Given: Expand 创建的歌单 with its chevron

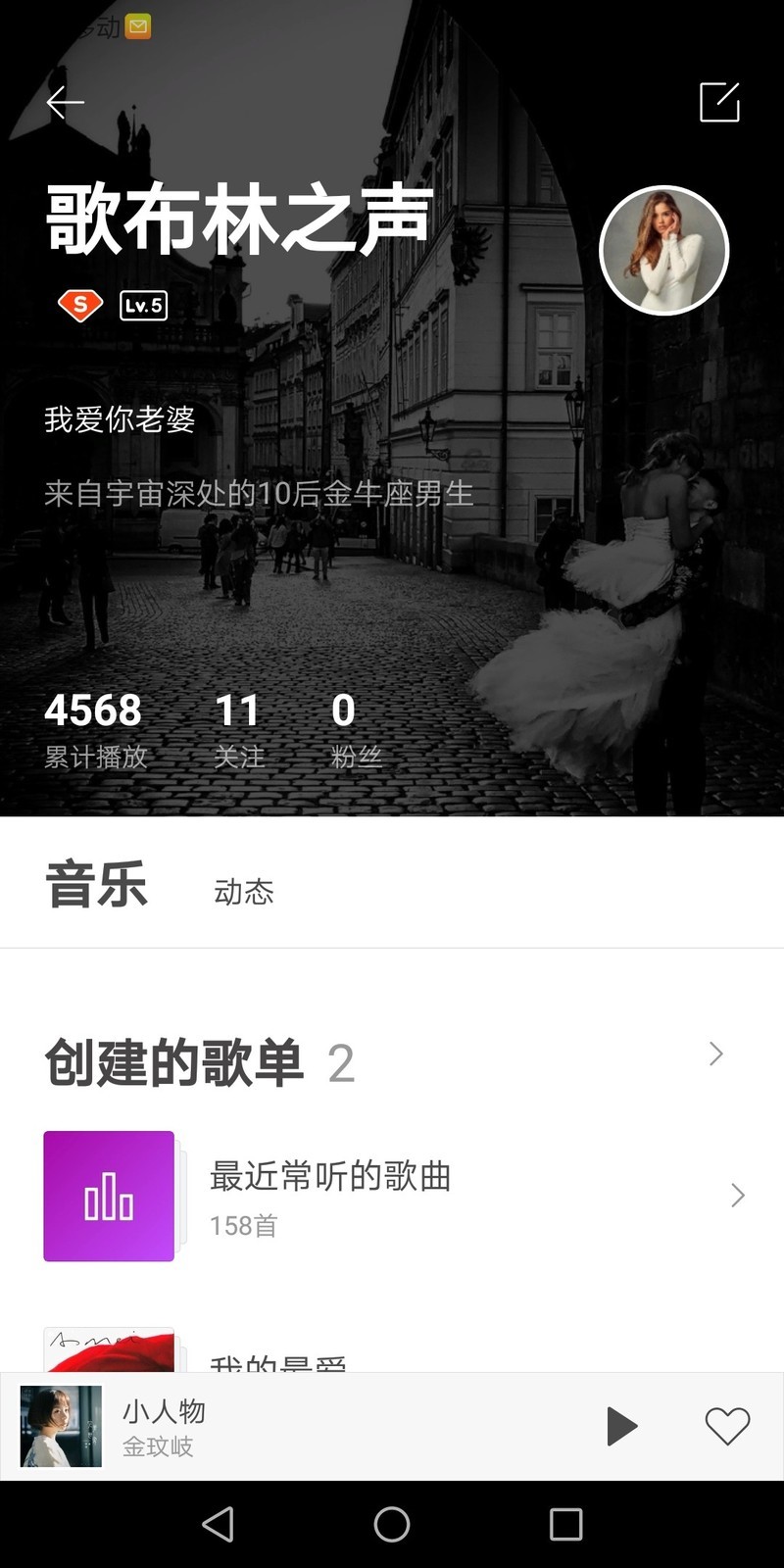Looking at the screenshot, I should [x=714, y=1053].
